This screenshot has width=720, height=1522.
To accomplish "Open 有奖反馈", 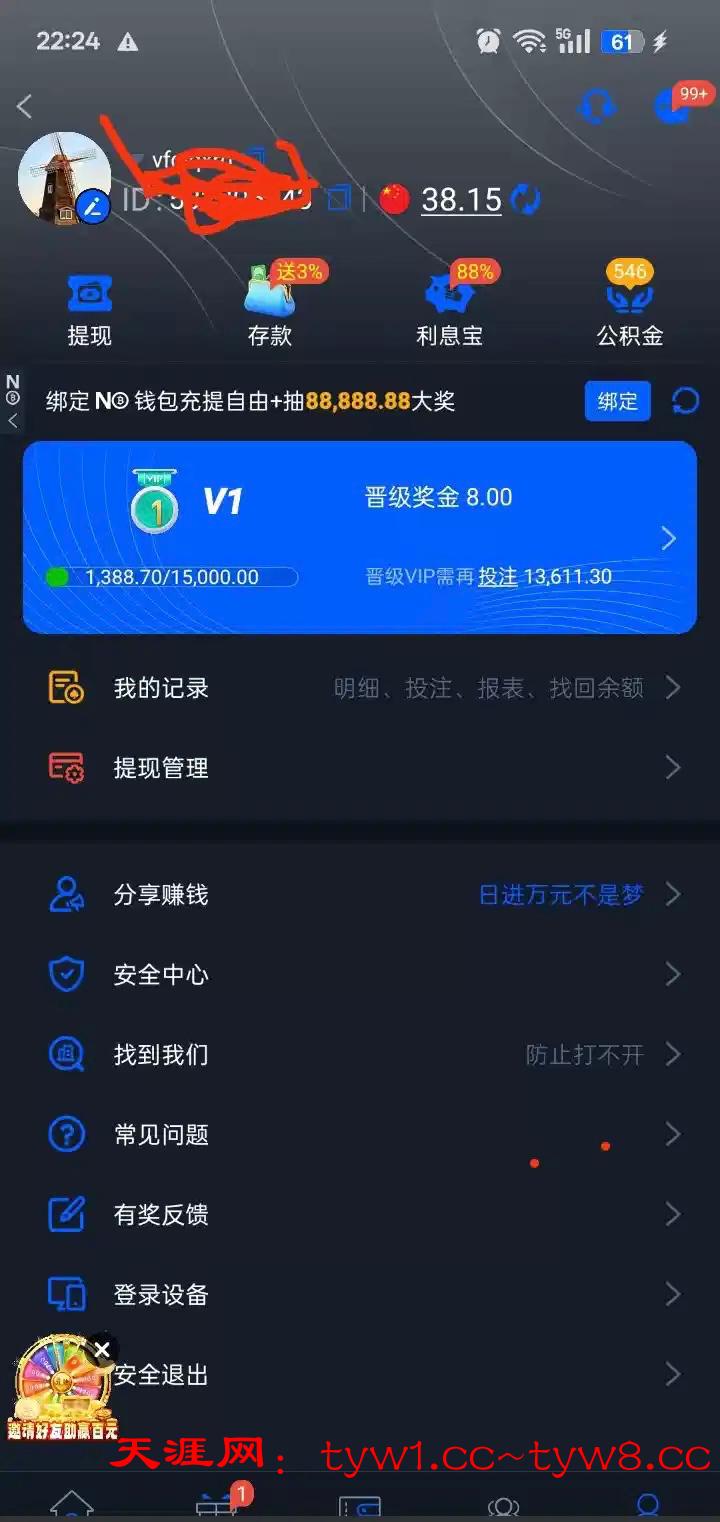I will 360,1214.
